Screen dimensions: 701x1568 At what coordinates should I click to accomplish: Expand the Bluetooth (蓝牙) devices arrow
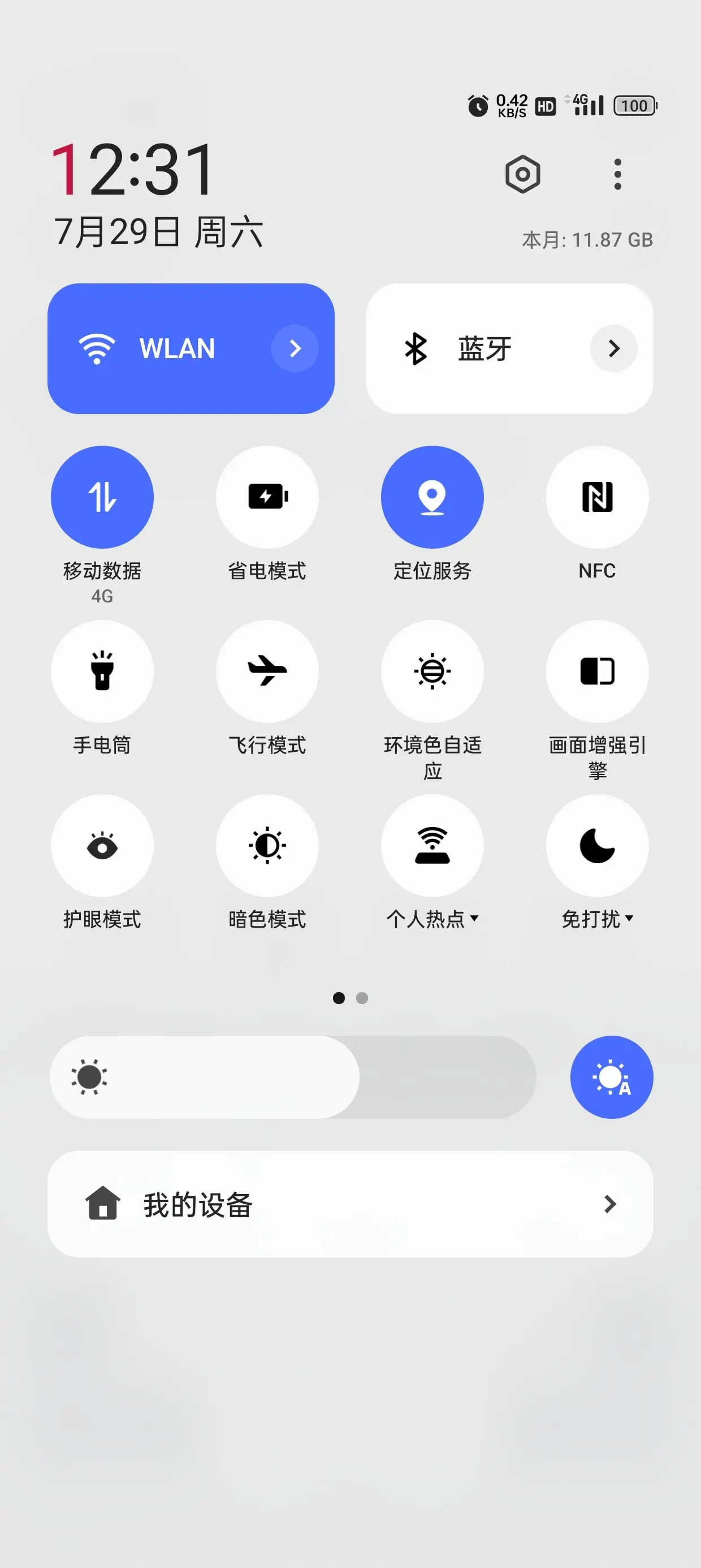coord(613,349)
